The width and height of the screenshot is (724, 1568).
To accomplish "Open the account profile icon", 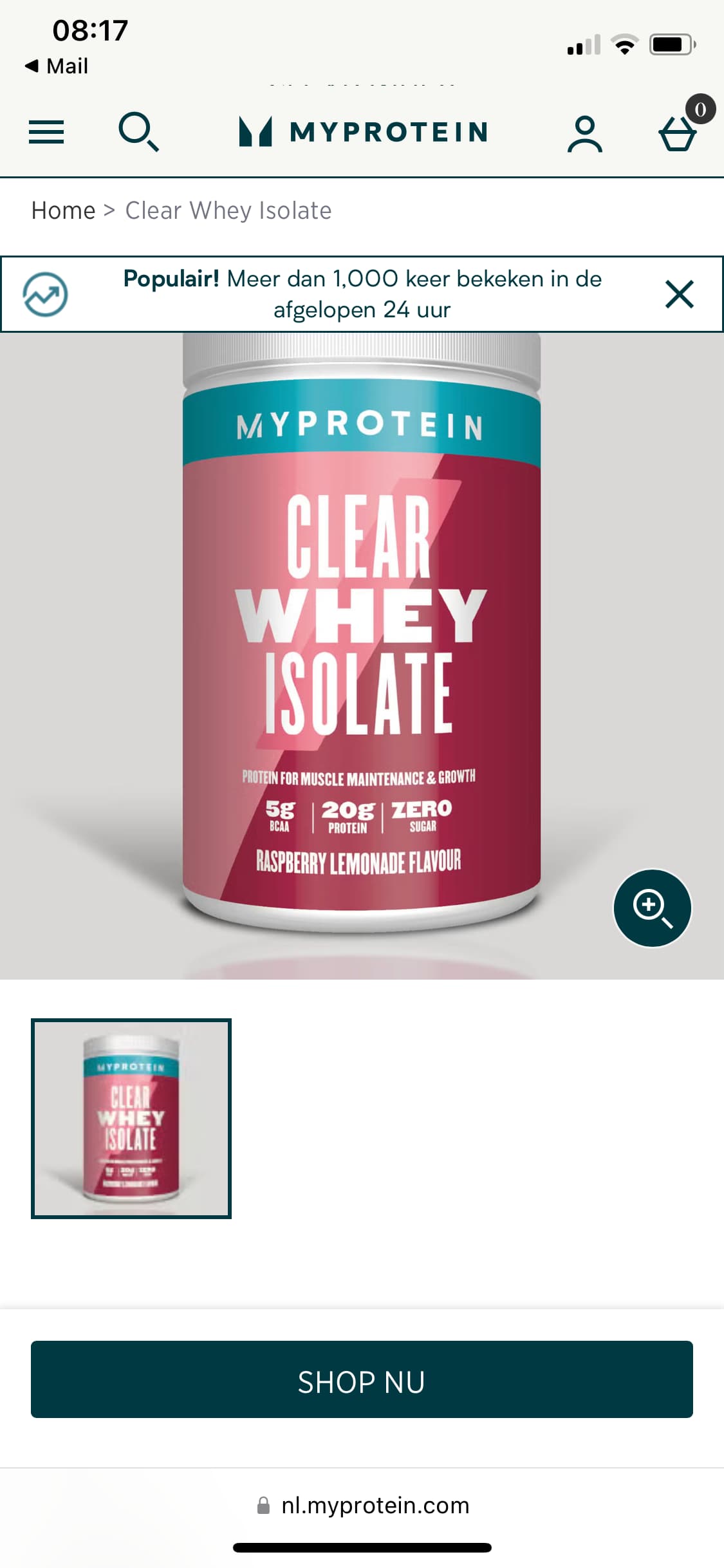I will pyautogui.click(x=584, y=134).
